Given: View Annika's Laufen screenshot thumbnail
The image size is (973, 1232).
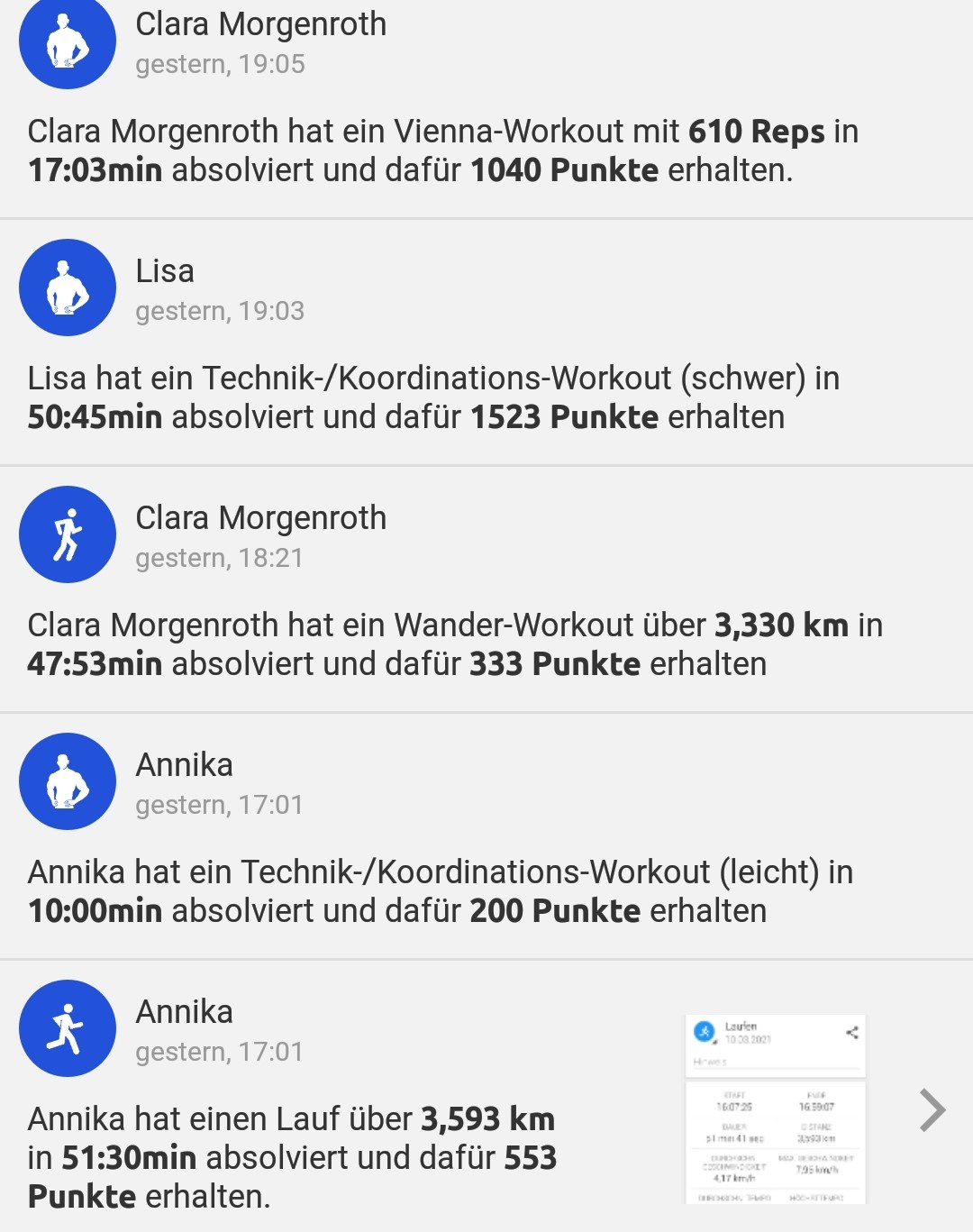Looking at the screenshot, I should 775,1109.
